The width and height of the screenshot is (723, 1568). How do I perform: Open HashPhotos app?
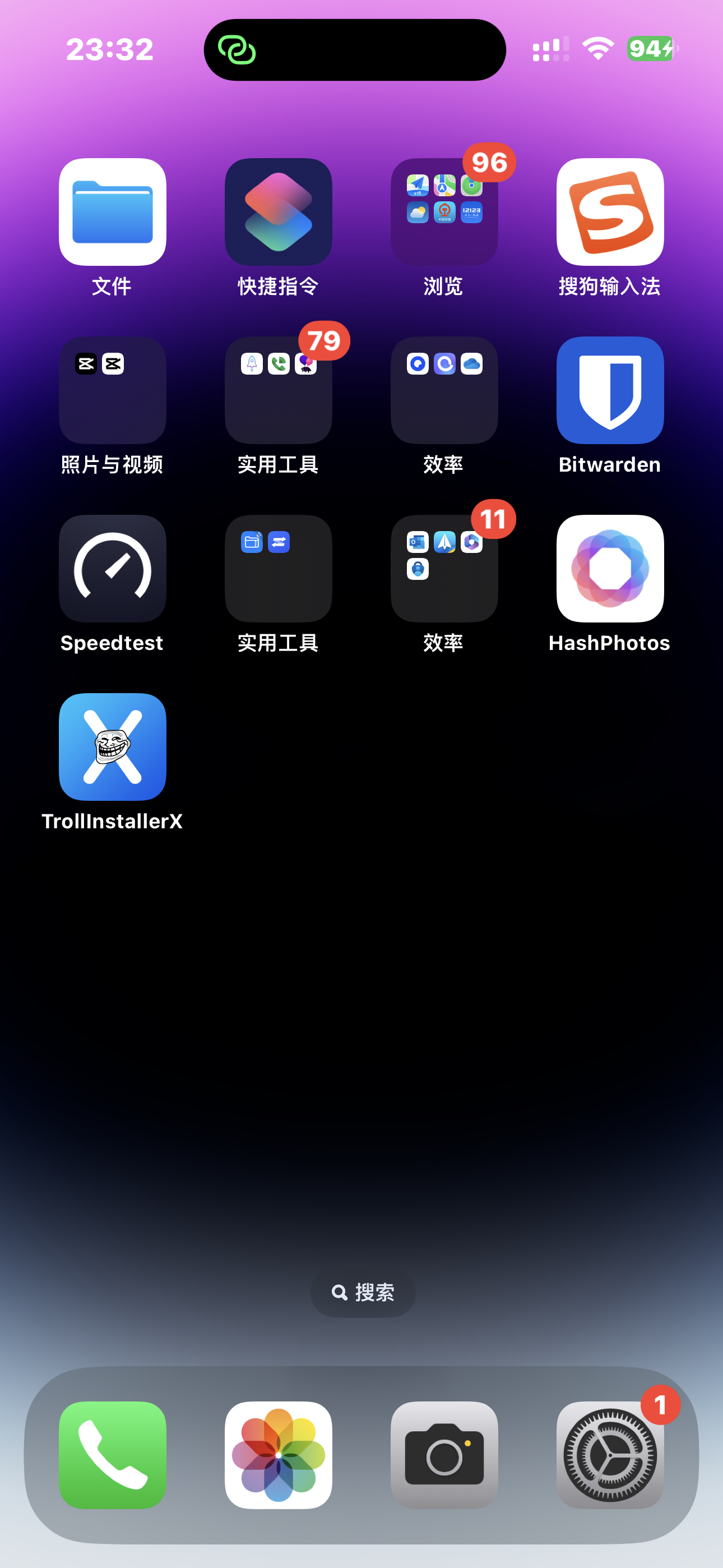click(610, 569)
